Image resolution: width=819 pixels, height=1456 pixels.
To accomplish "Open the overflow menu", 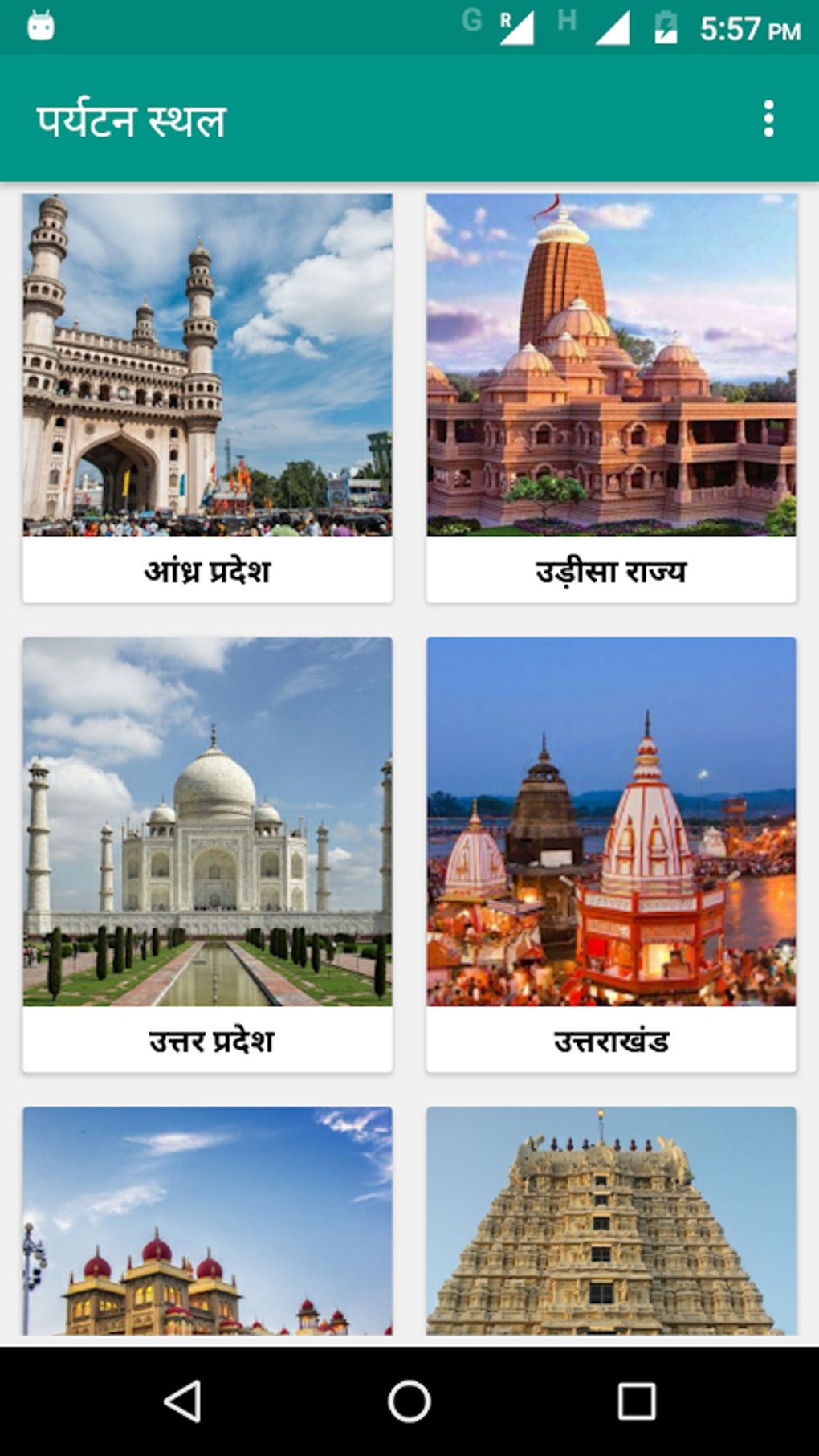I will pyautogui.click(x=768, y=119).
